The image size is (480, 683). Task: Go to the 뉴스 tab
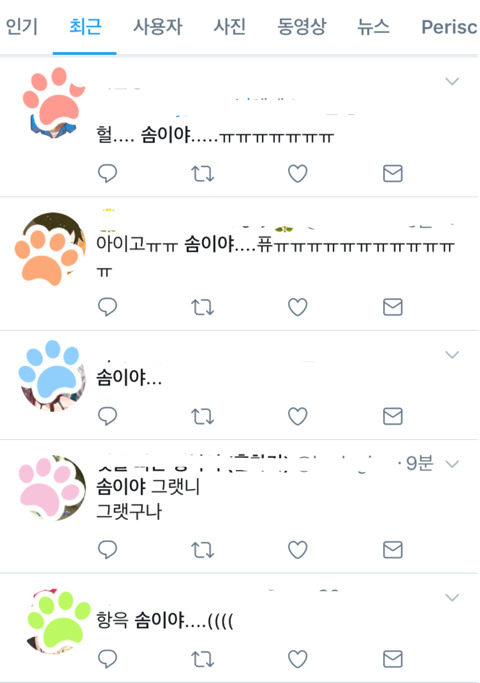pos(373,27)
